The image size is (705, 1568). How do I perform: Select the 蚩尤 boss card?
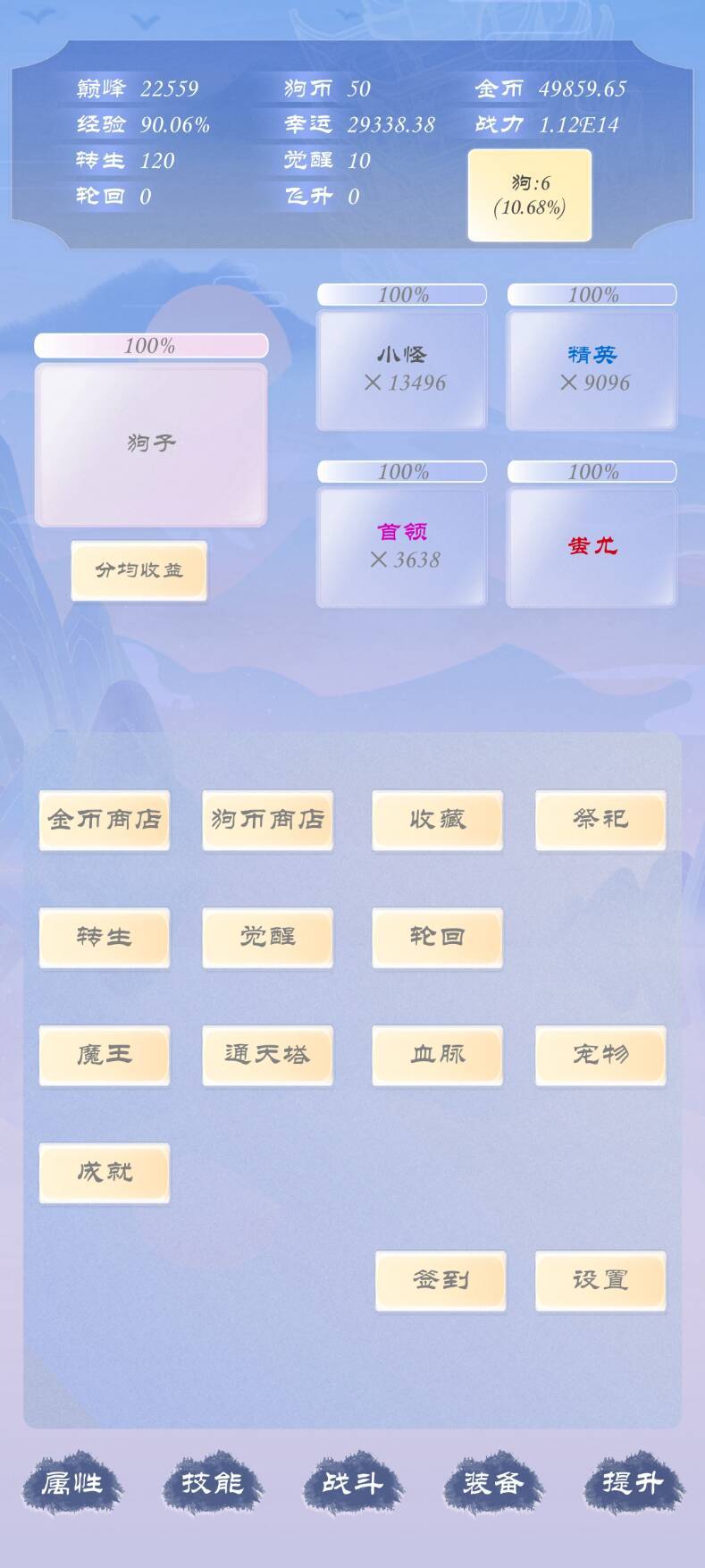pos(592,546)
